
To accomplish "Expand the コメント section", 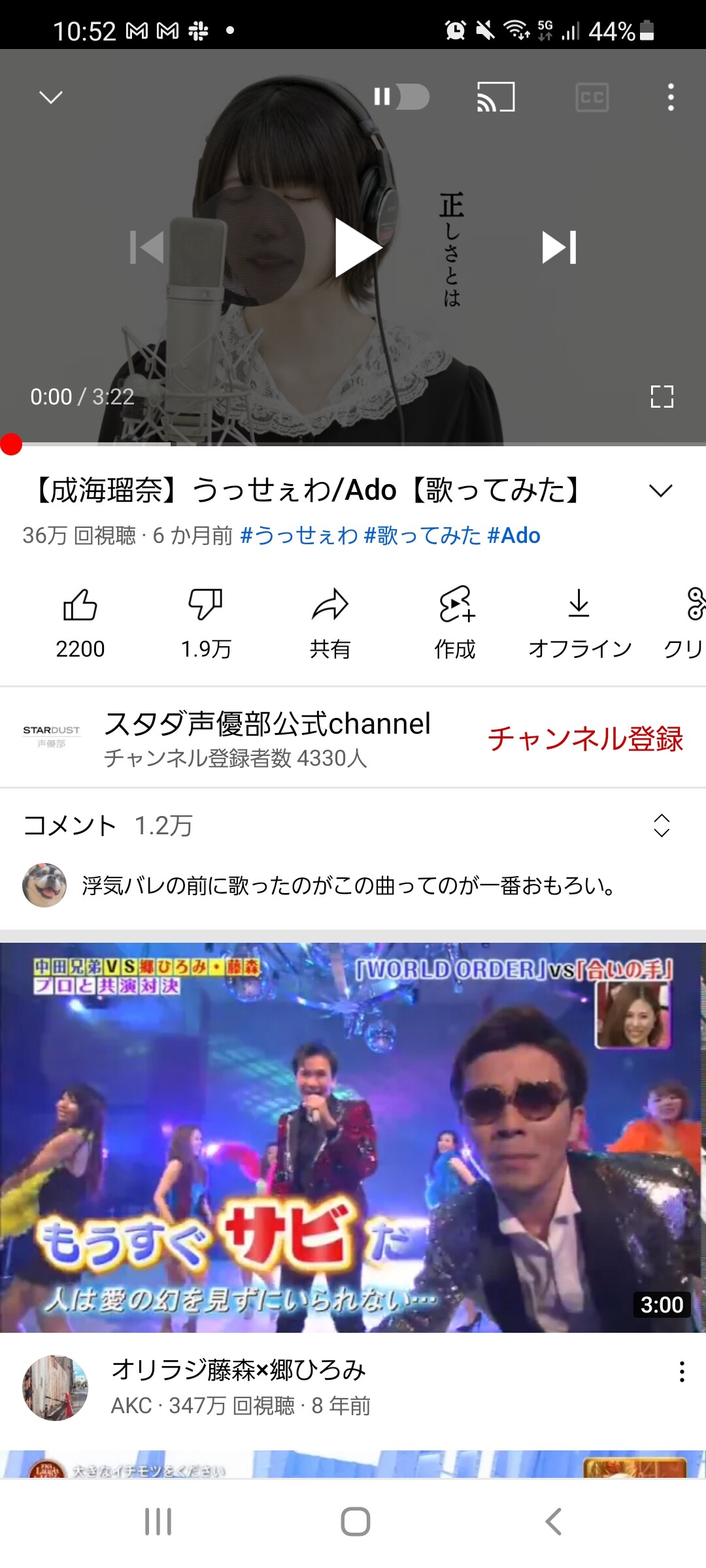I will 353,826.
